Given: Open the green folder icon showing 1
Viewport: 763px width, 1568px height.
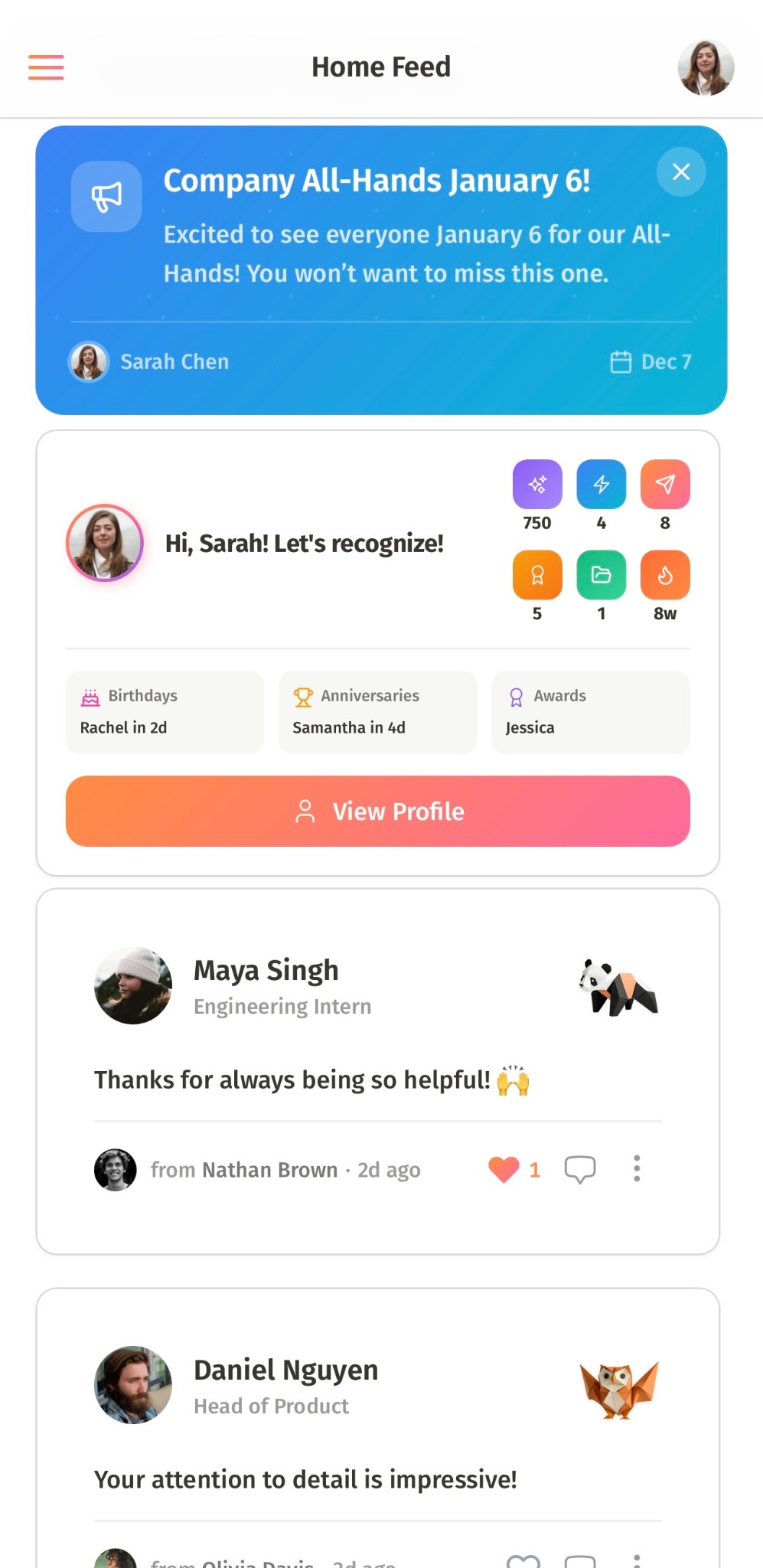Looking at the screenshot, I should pos(602,574).
